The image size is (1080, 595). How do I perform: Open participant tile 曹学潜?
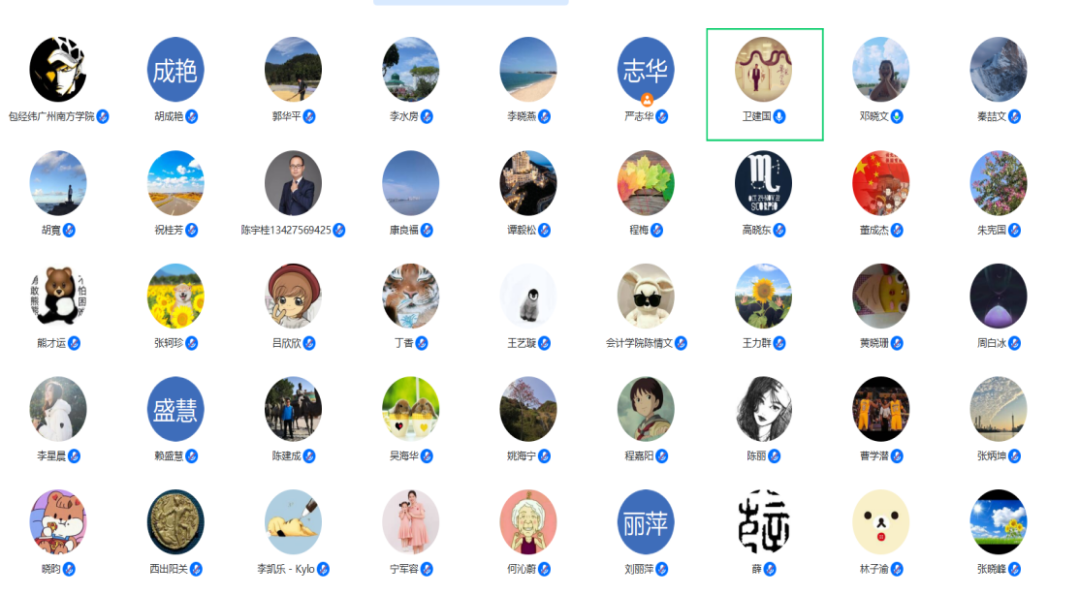pyautogui.click(x=880, y=411)
